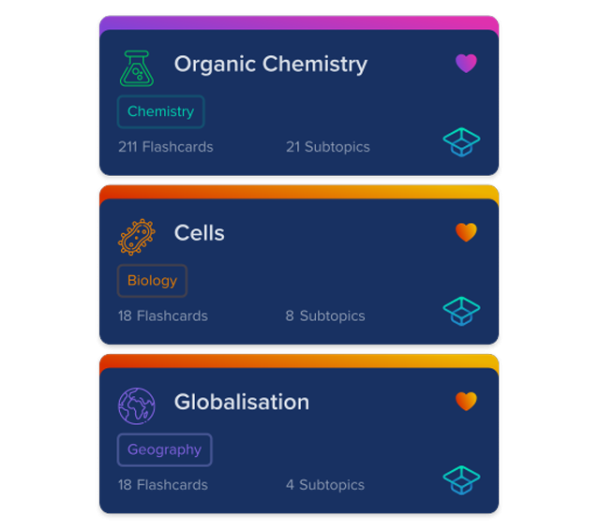Unfavorite Organic Chemistry with the heart icon
This screenshot has width=600, height=529.
point(466,63)
